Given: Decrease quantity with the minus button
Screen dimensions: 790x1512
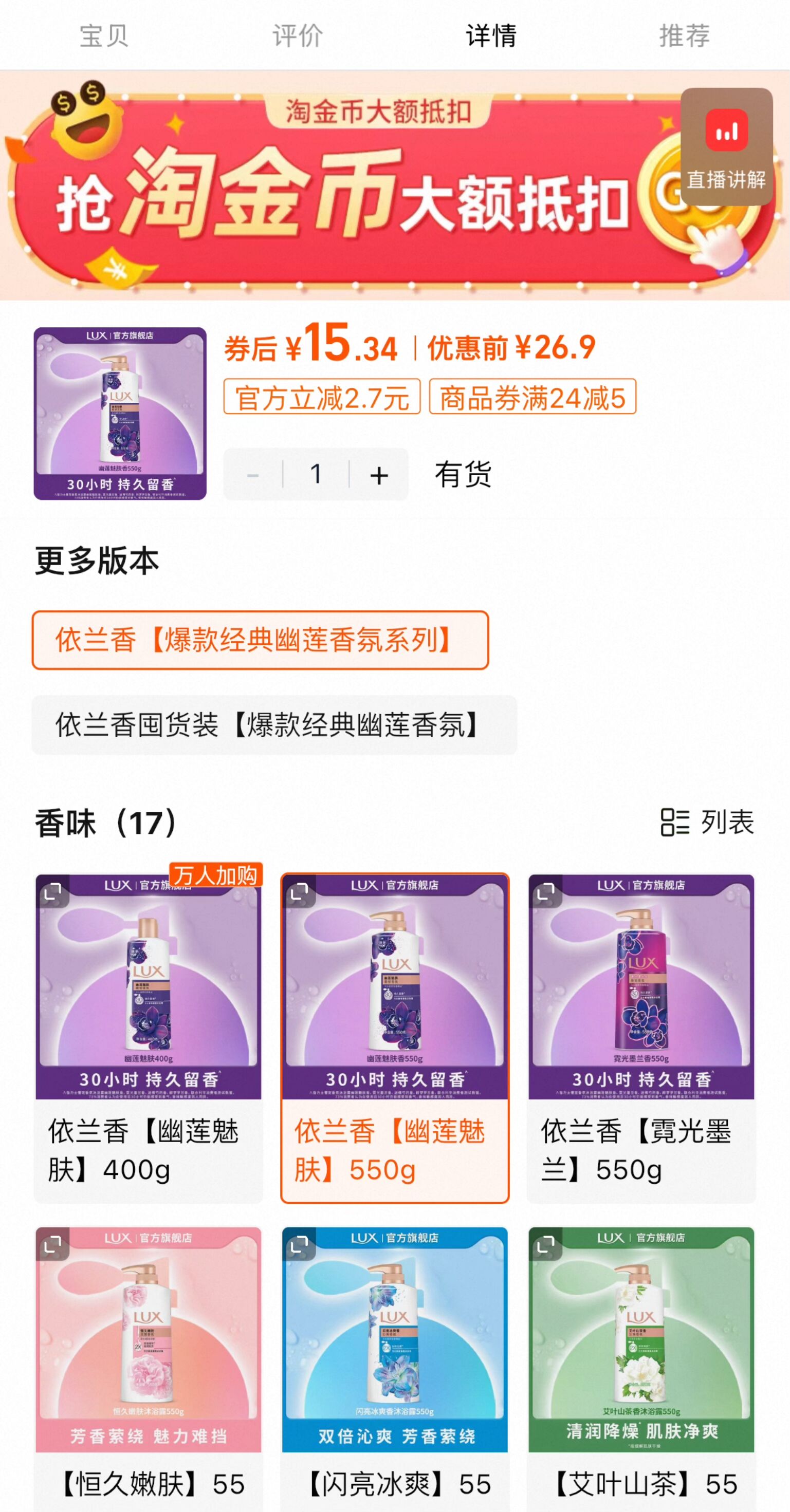Looking at the screenshot, I should click(x=254, y=474).
